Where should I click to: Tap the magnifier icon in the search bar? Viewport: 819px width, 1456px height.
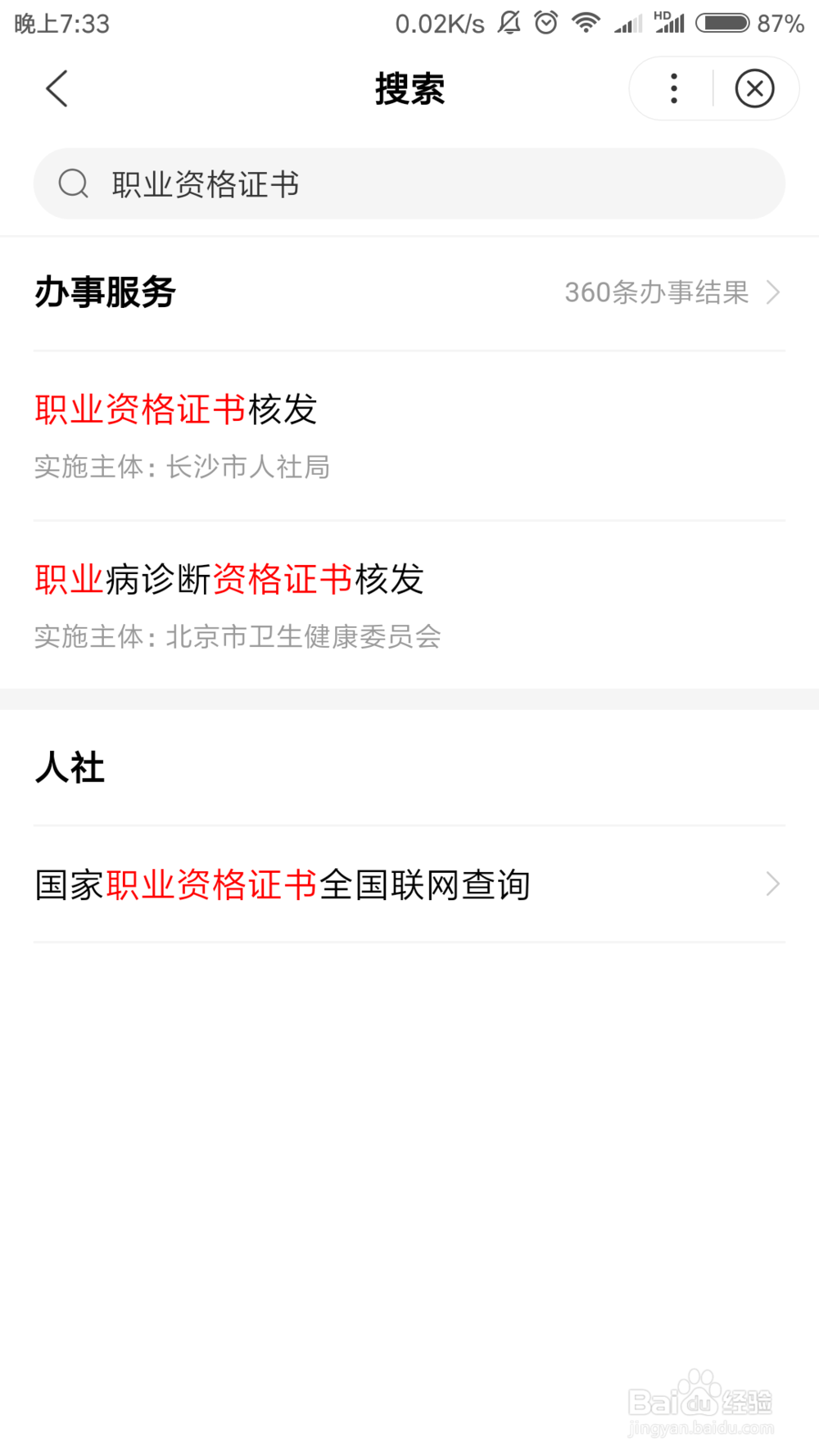[74, 183]
